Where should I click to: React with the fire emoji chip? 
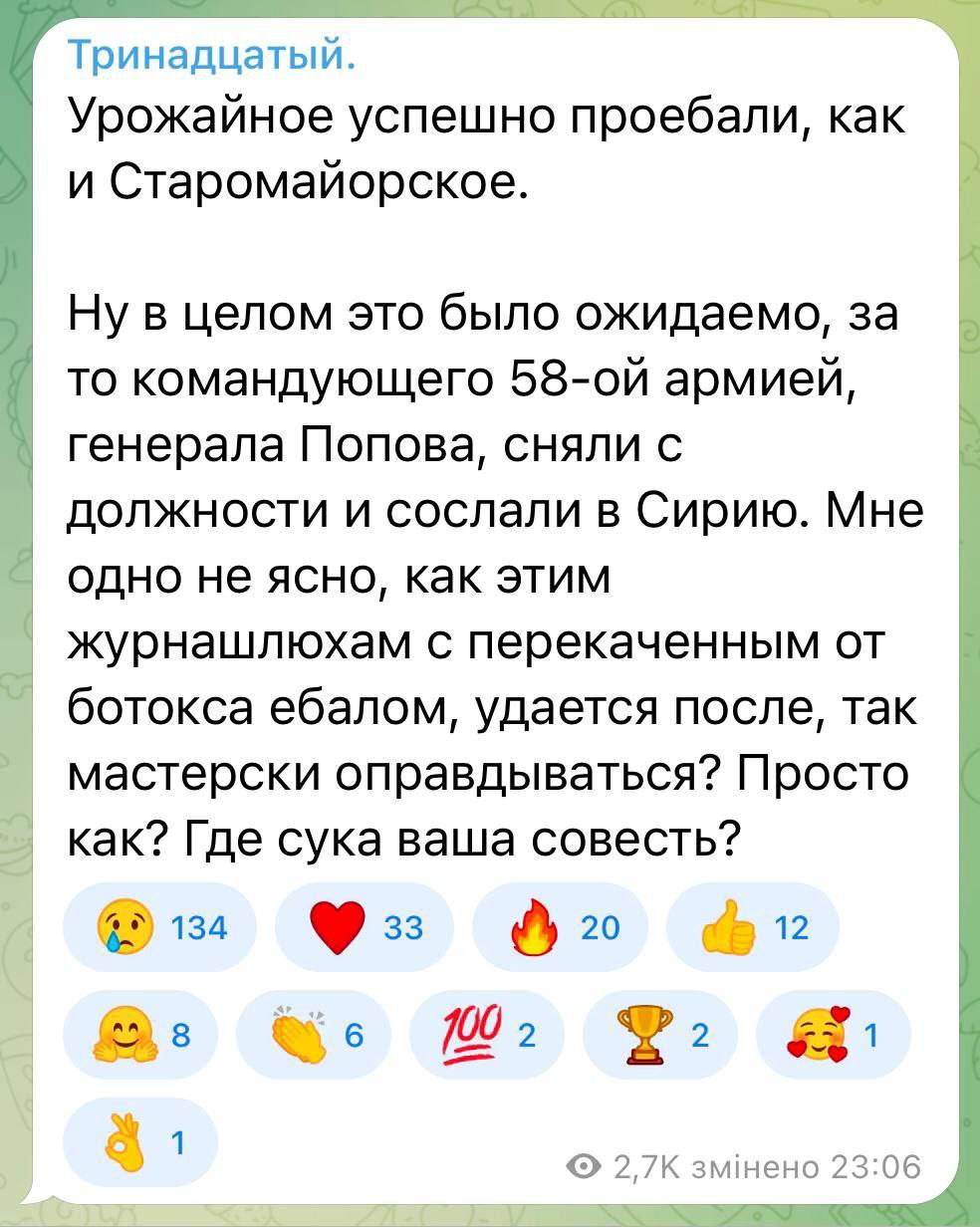pyautogui.click(x=561, y=928)
